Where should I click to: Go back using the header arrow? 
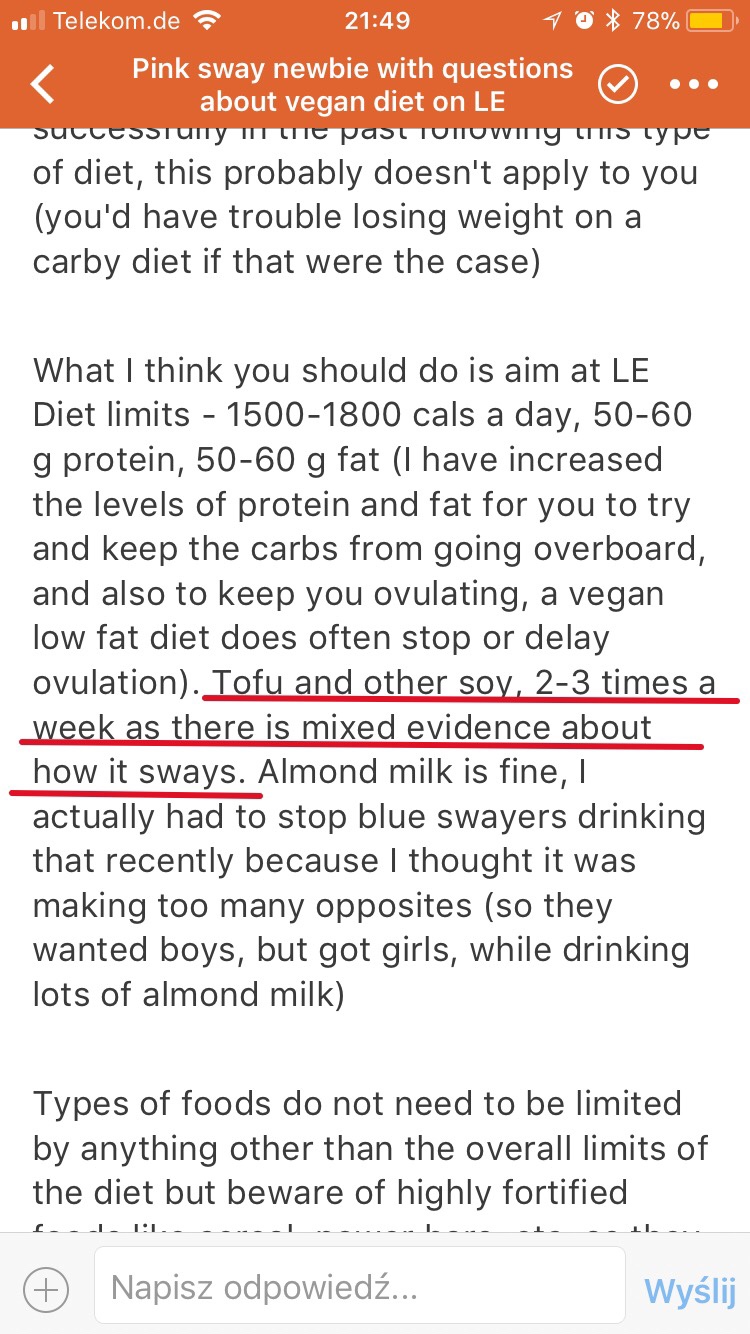click(44, 85)
